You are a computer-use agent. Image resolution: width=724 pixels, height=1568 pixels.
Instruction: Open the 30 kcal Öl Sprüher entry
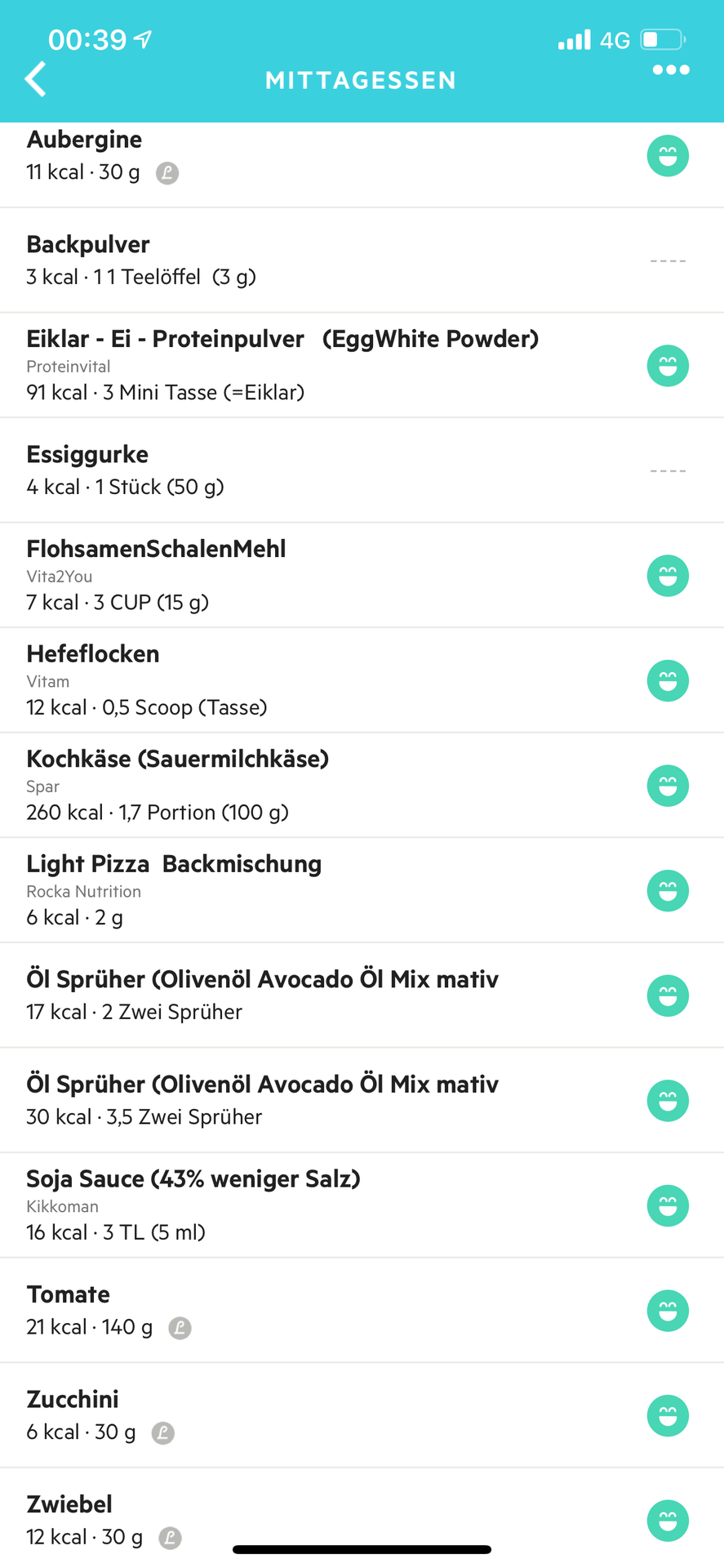(x=362, y=1100)
